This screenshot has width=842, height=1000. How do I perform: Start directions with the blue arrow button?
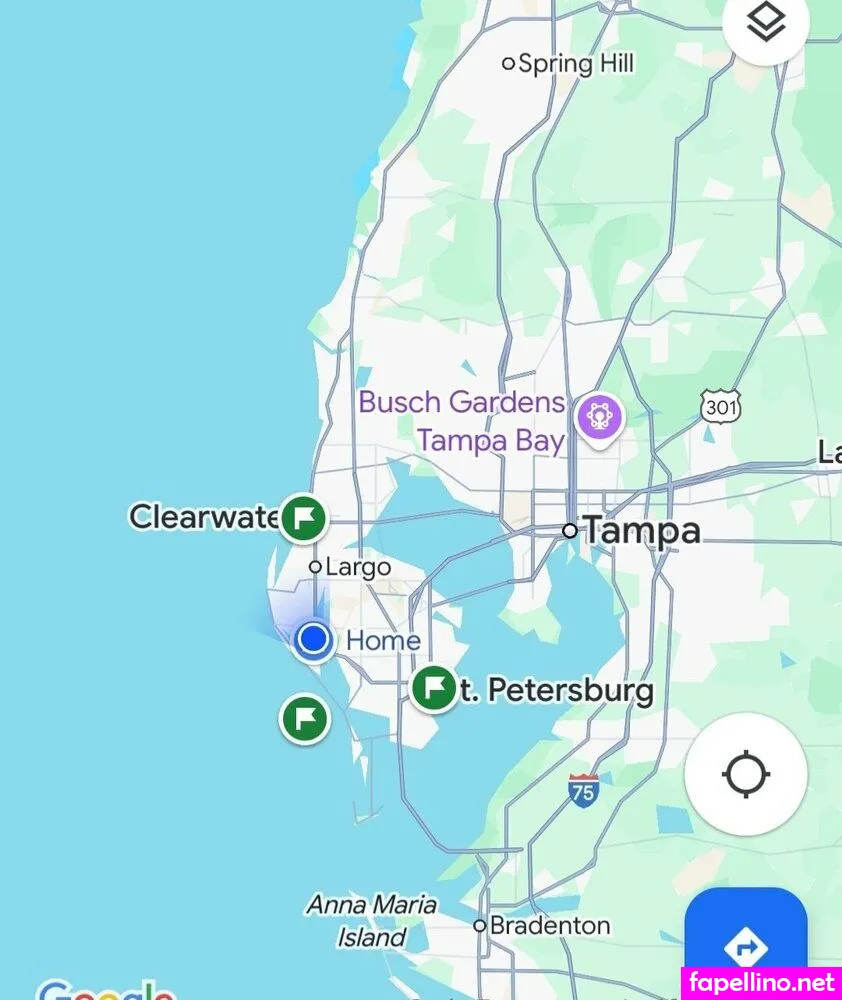(745, 944)
